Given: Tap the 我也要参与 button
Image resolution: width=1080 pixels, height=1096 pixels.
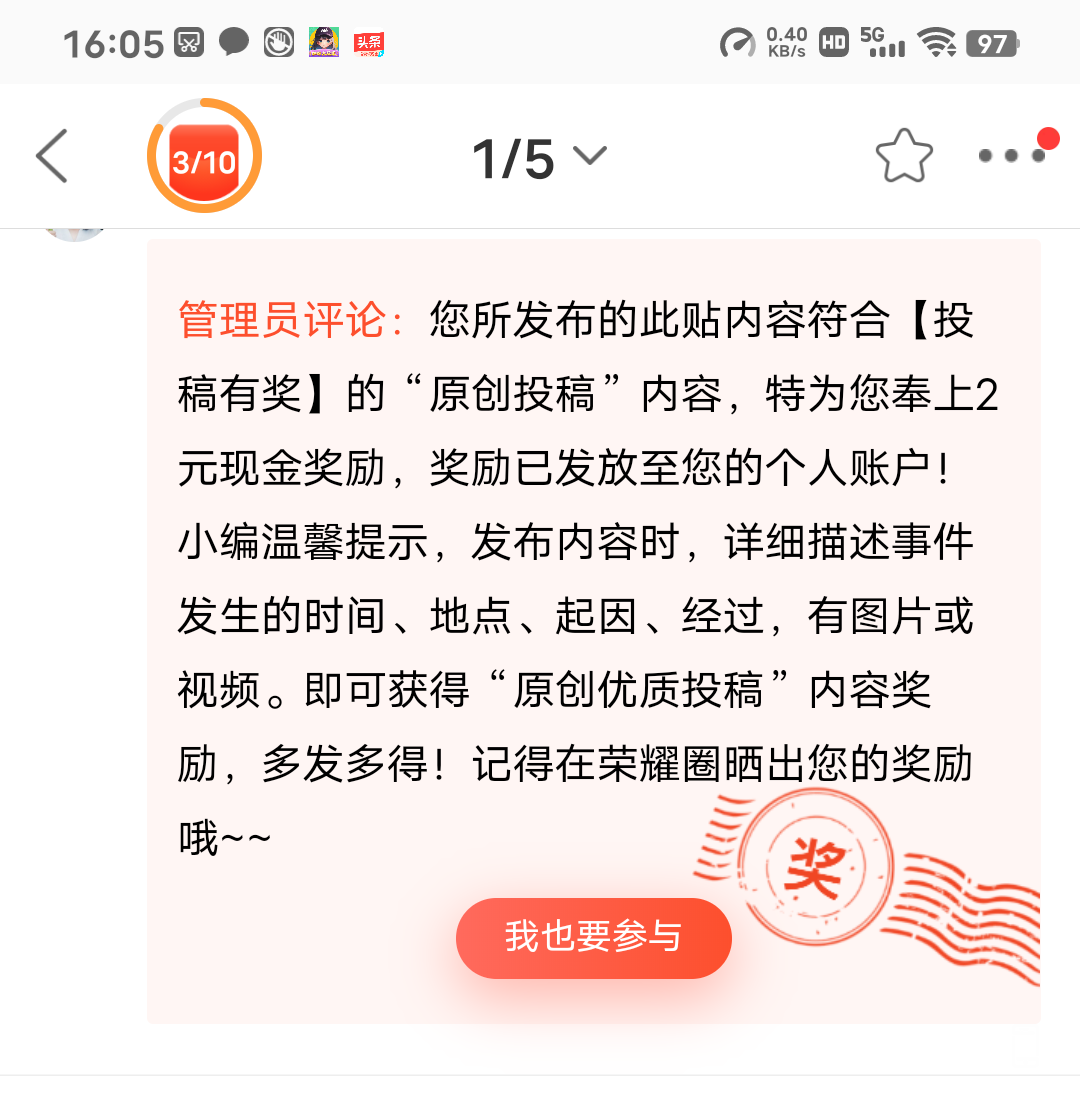Looking at the screenshot, I should [x=593, y=937].
